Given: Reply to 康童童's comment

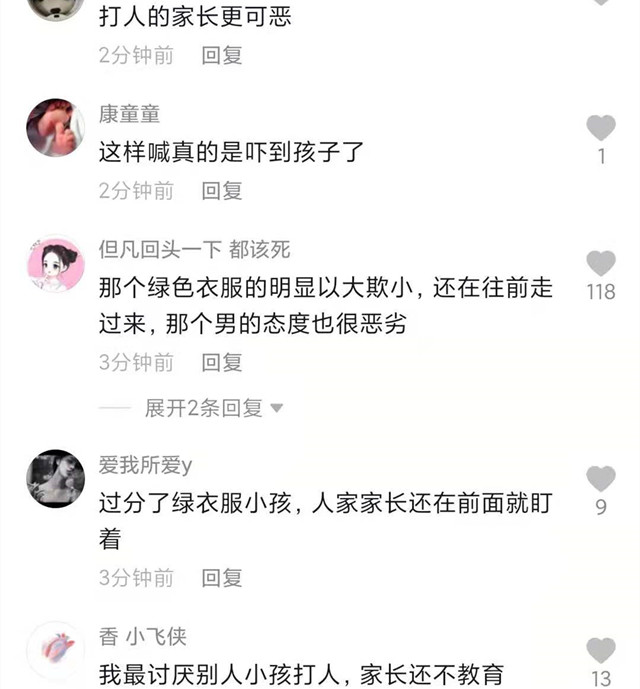Looking at the screenshot, I should click(x=222, y=191).
